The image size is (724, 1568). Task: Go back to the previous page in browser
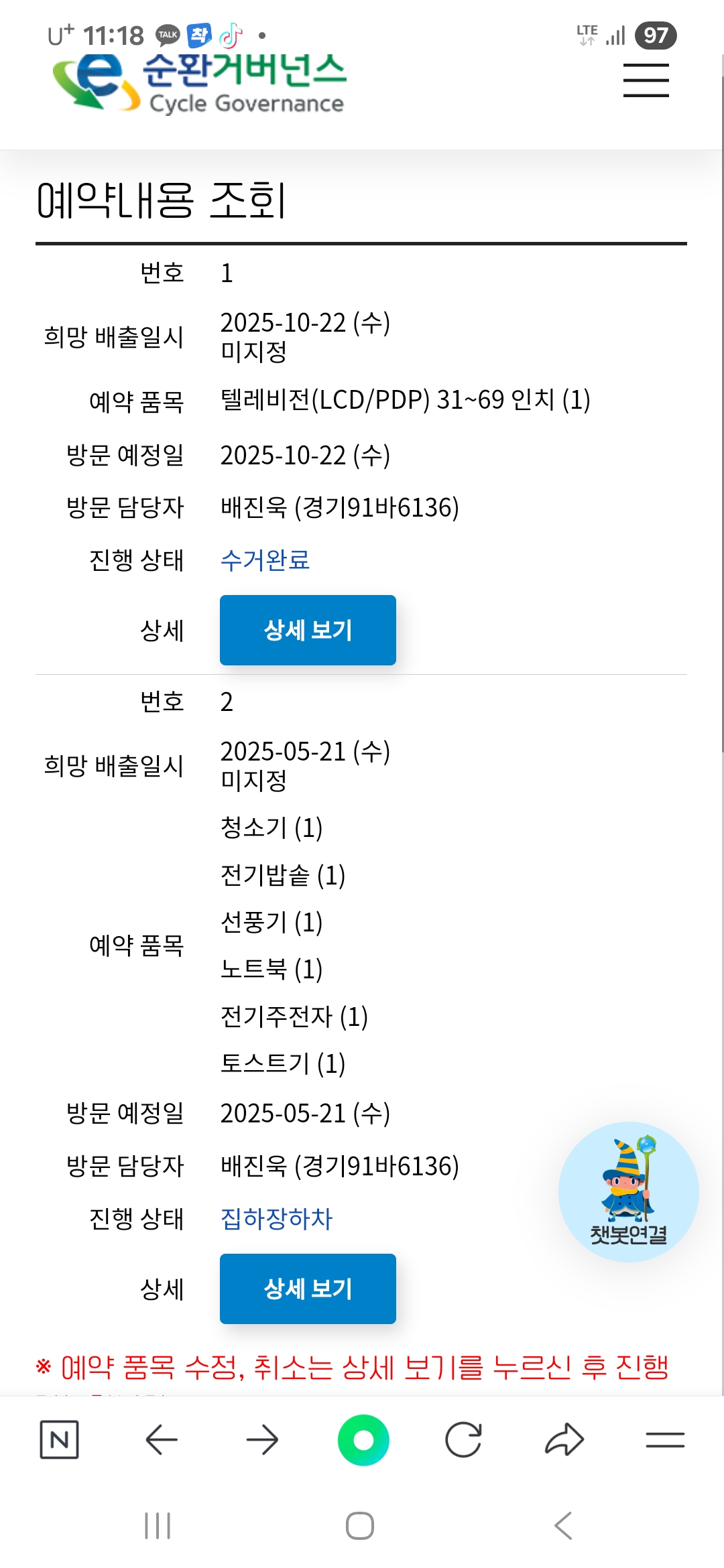[161, 1439]
